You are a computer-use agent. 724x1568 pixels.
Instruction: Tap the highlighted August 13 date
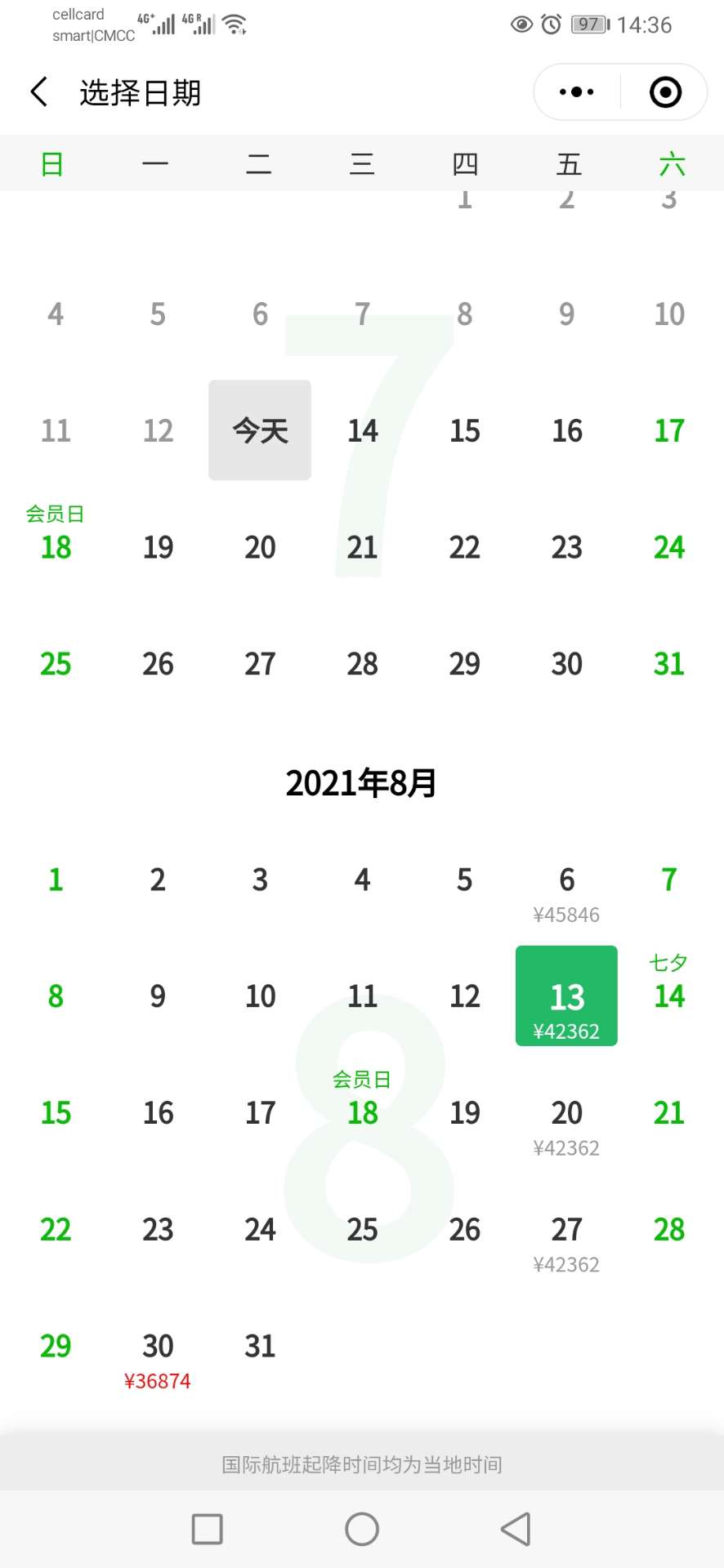(566, 996)
